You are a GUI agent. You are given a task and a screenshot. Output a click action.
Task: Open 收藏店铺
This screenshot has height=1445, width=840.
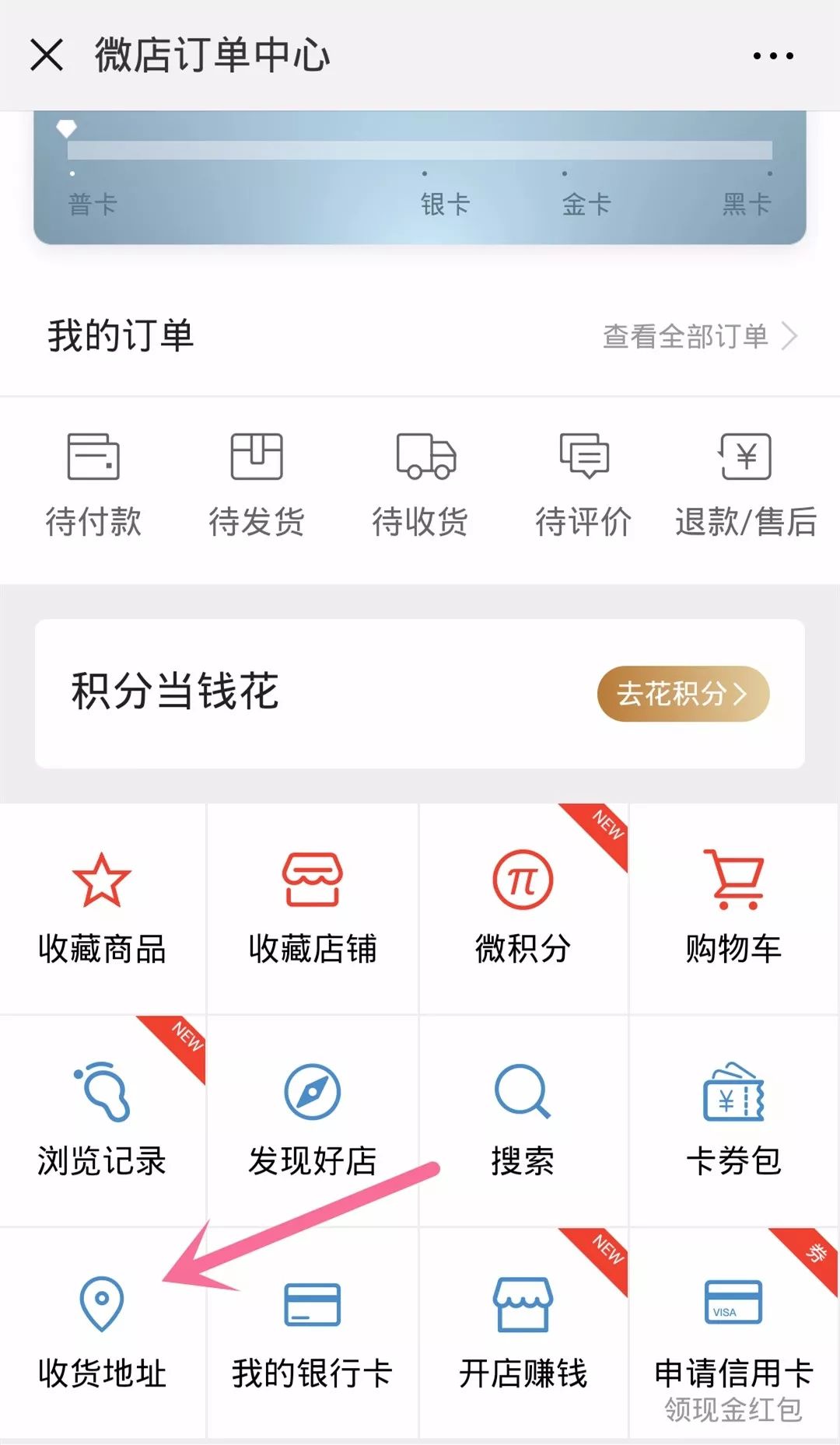tap(313, 908)
